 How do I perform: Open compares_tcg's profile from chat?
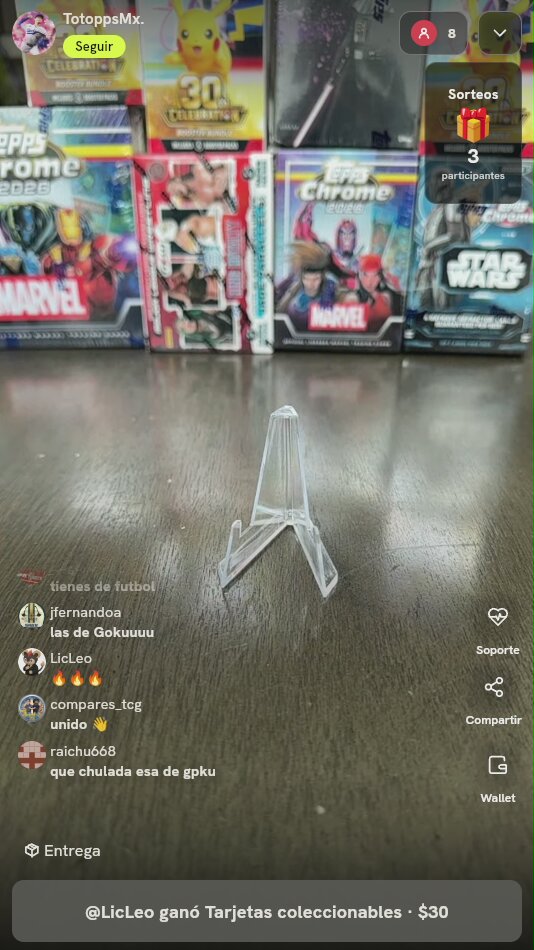coord(32,708)
